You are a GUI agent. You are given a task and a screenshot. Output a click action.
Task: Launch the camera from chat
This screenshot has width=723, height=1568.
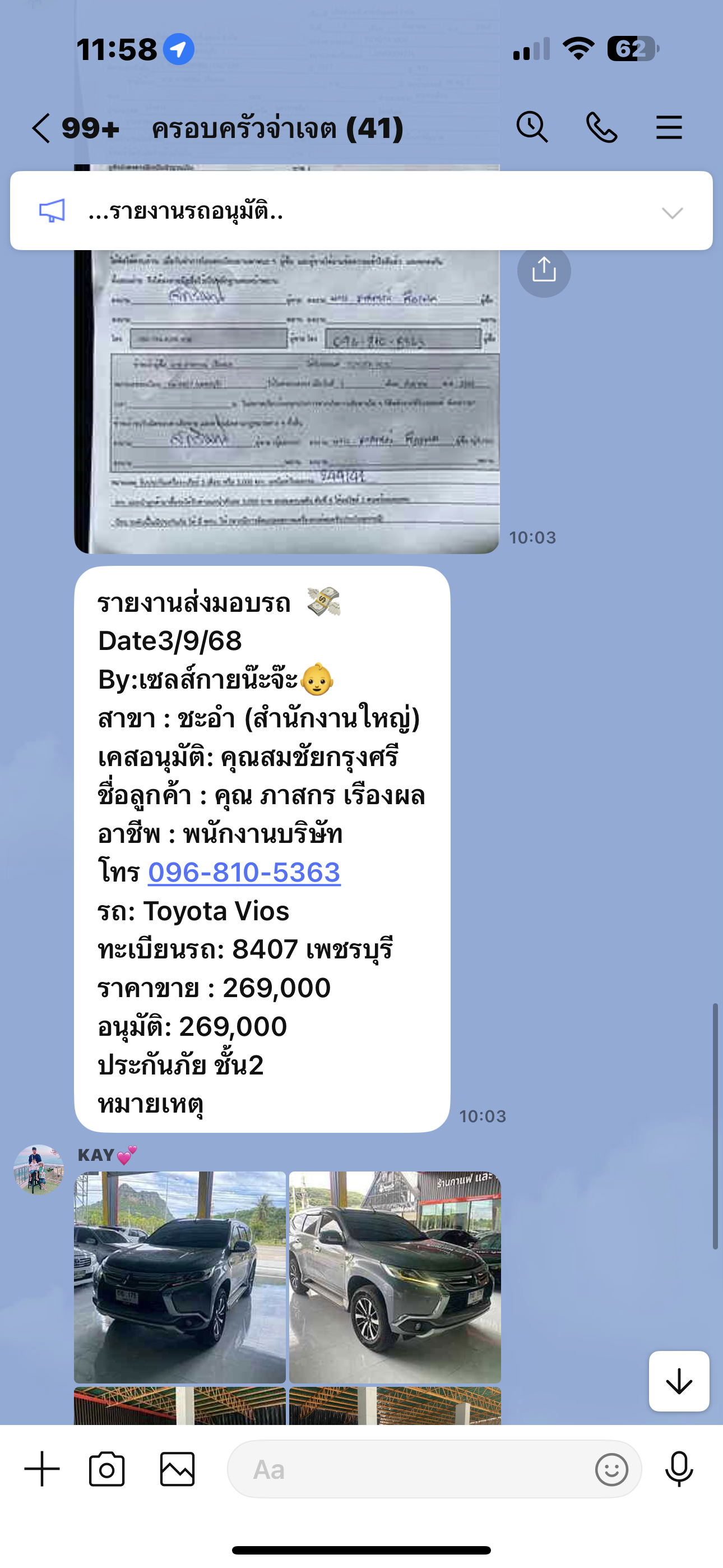(x=106, y=1469)
